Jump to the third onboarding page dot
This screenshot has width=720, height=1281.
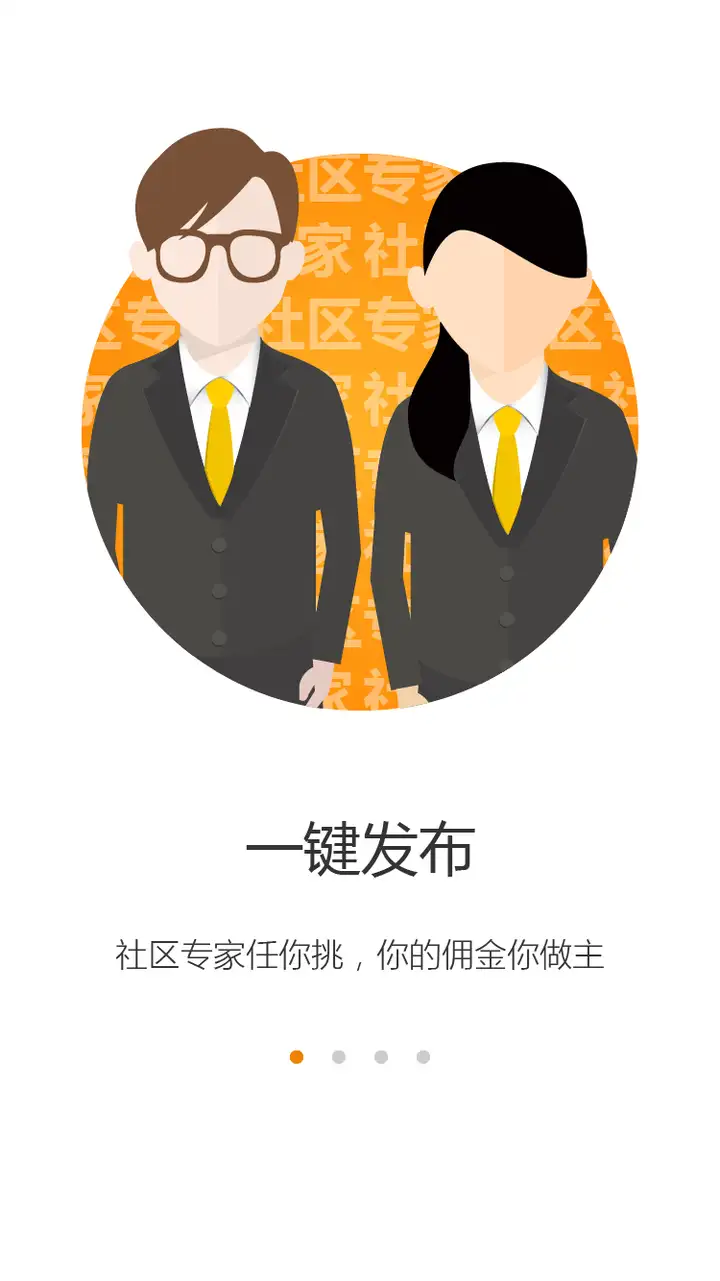pyautogui.click(x=381, y=1057)
